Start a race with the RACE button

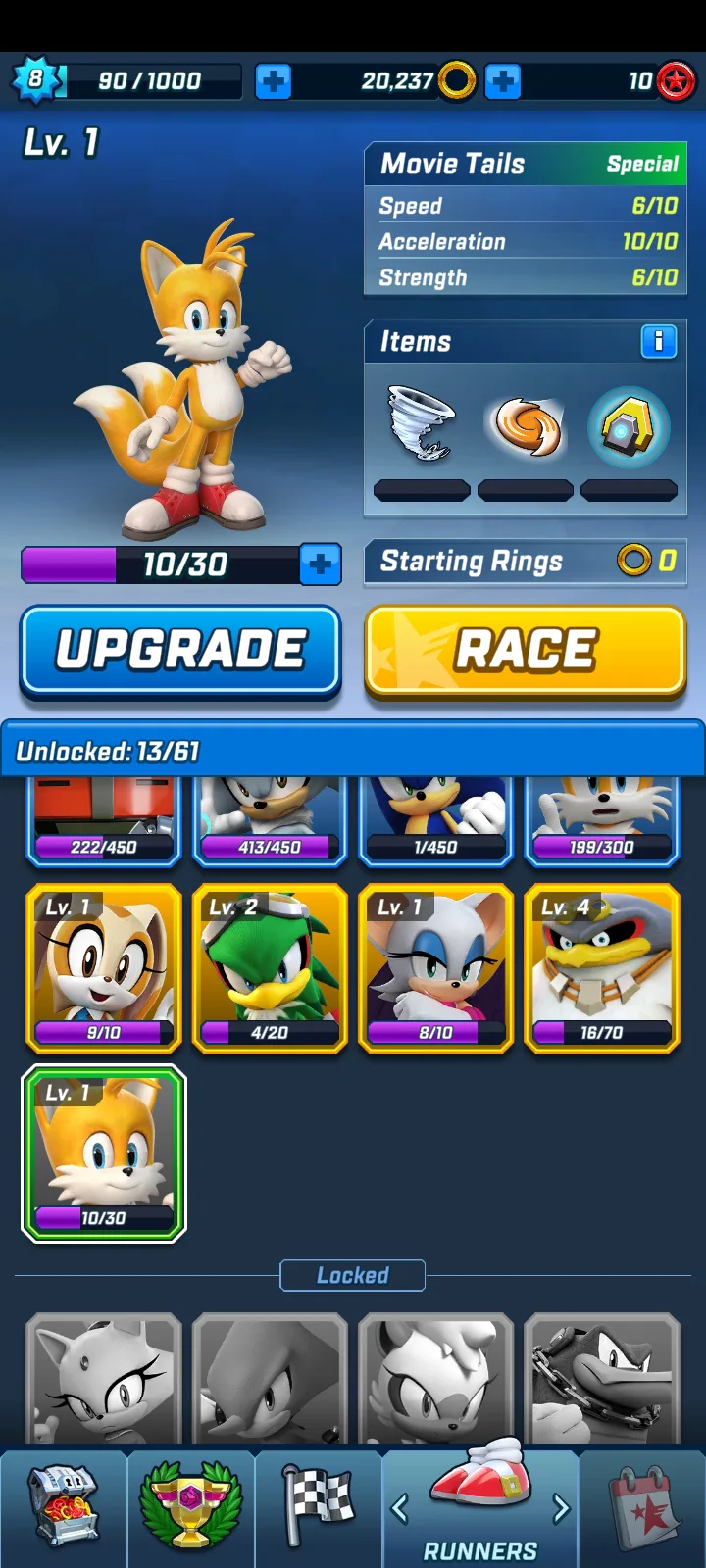click(525, 651)
